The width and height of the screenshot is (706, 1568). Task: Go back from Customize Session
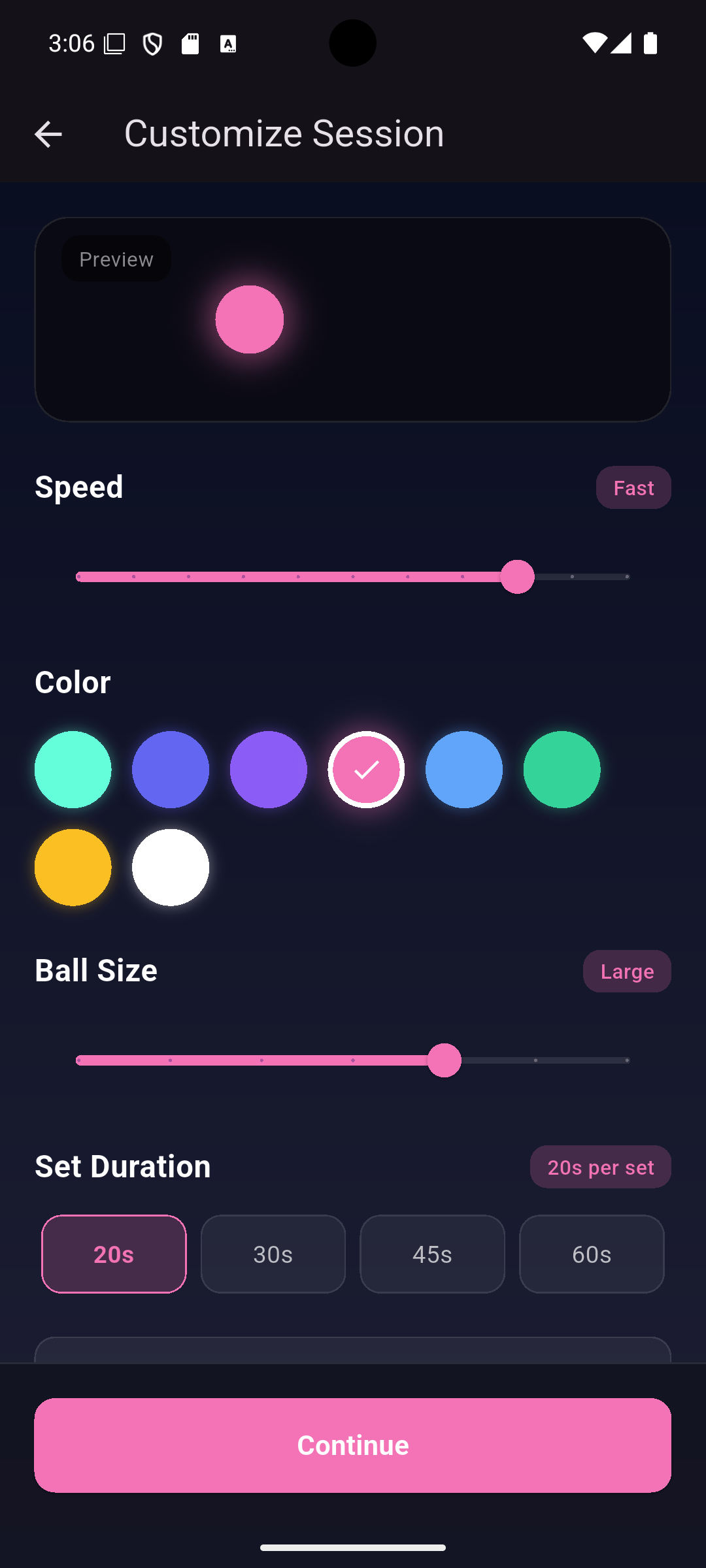click(48, 135)
